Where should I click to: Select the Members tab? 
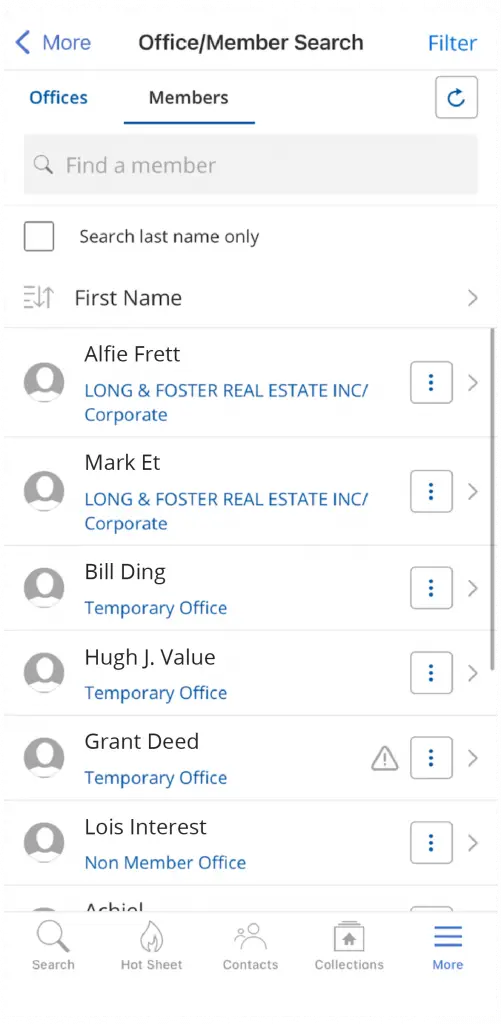click(x=189, y=98)
